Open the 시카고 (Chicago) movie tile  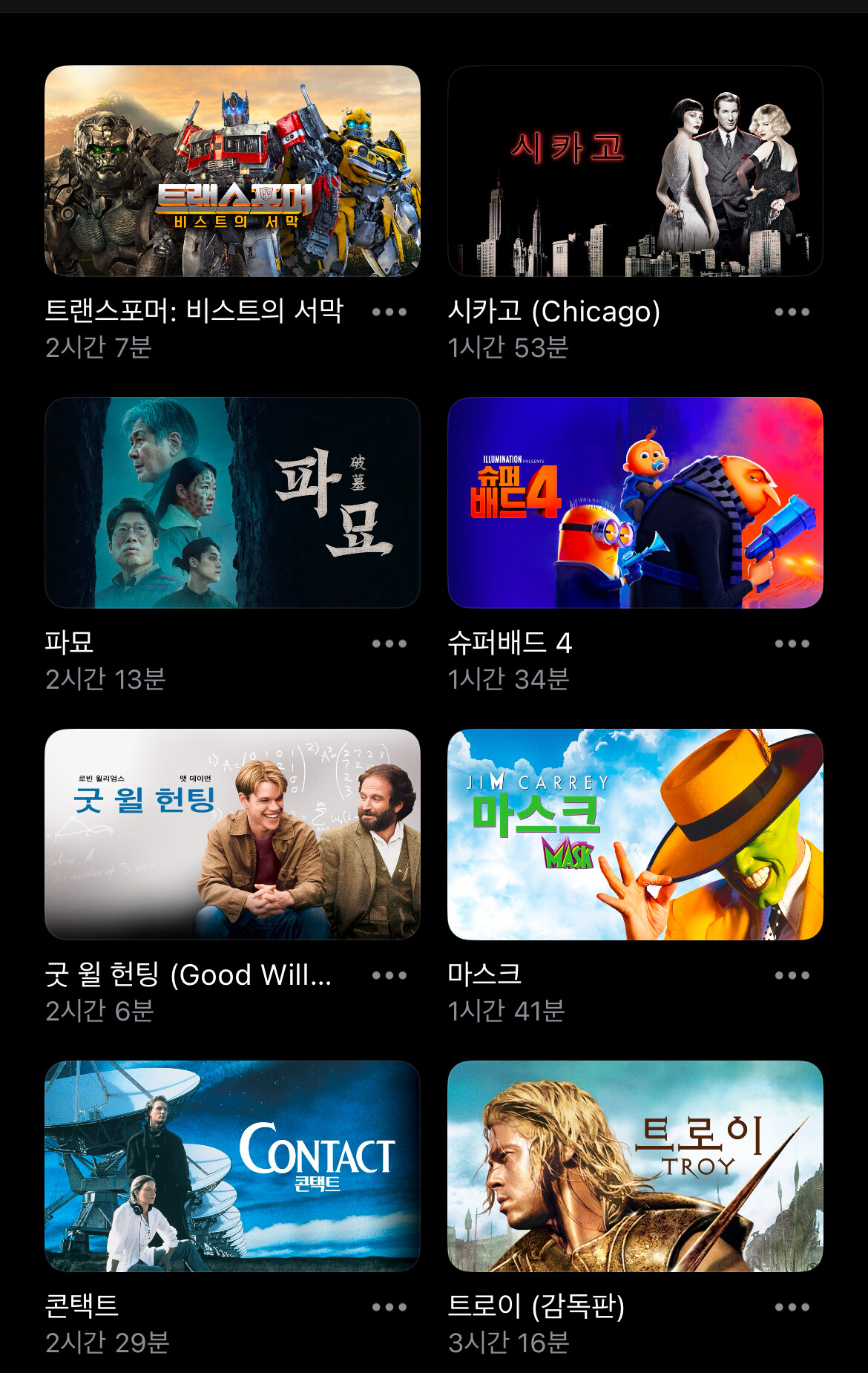pos(635,171)
